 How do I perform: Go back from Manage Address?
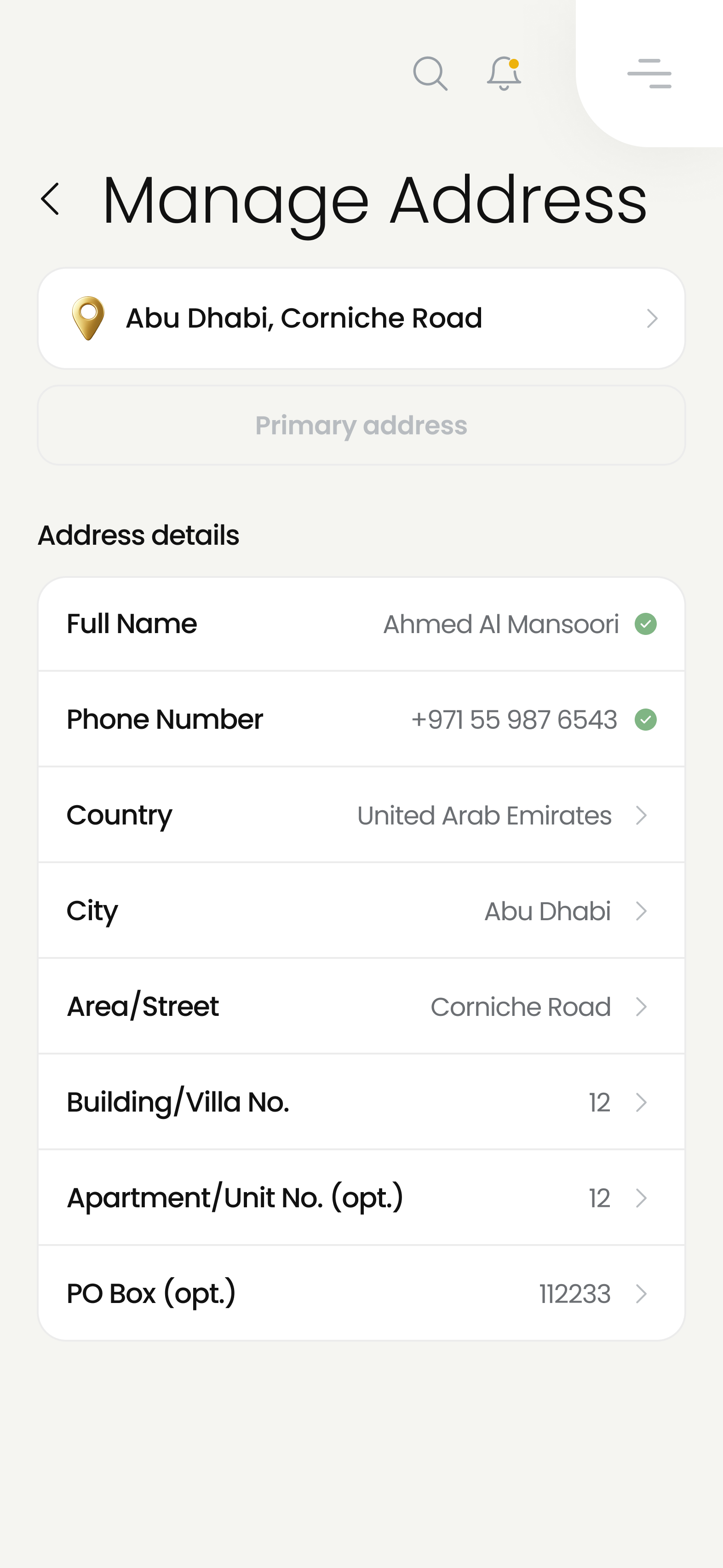pos(51,199)
